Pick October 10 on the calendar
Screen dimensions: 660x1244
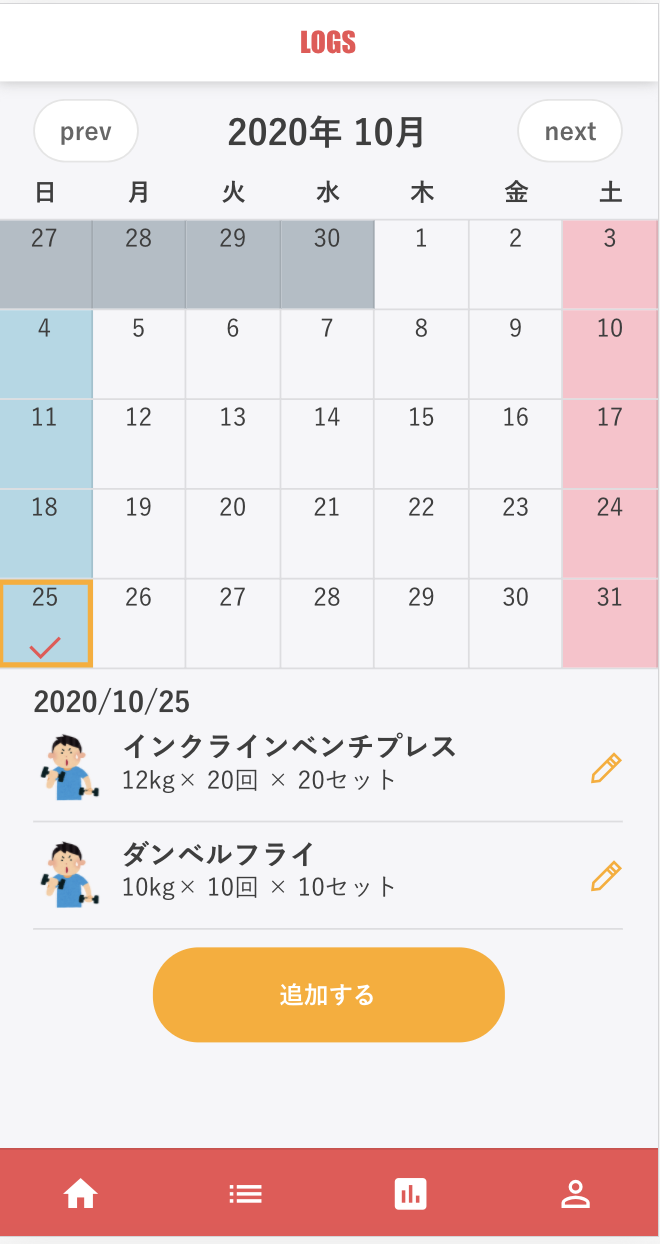coord(609,353)
